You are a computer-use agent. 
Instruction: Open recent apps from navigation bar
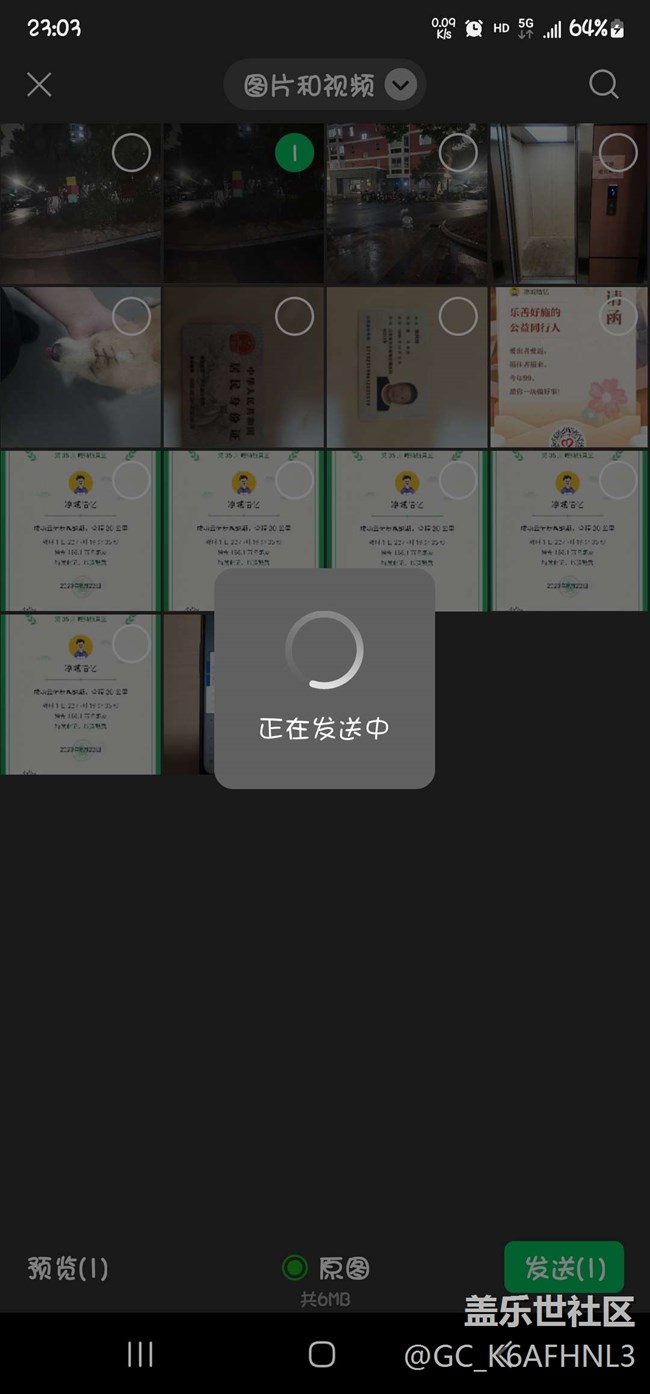coord(140,1354)
